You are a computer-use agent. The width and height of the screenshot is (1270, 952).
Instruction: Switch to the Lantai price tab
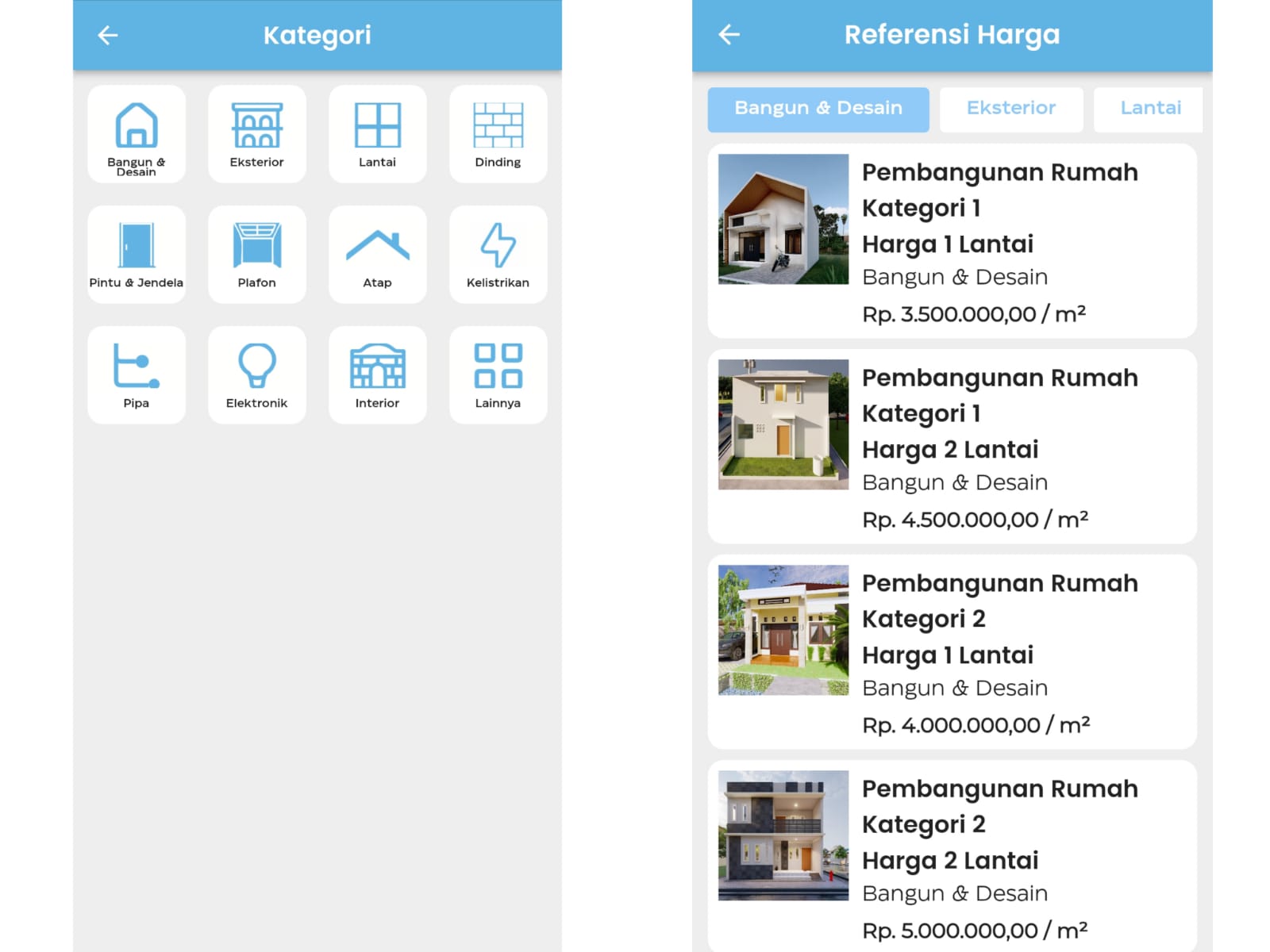point(1149,109)
